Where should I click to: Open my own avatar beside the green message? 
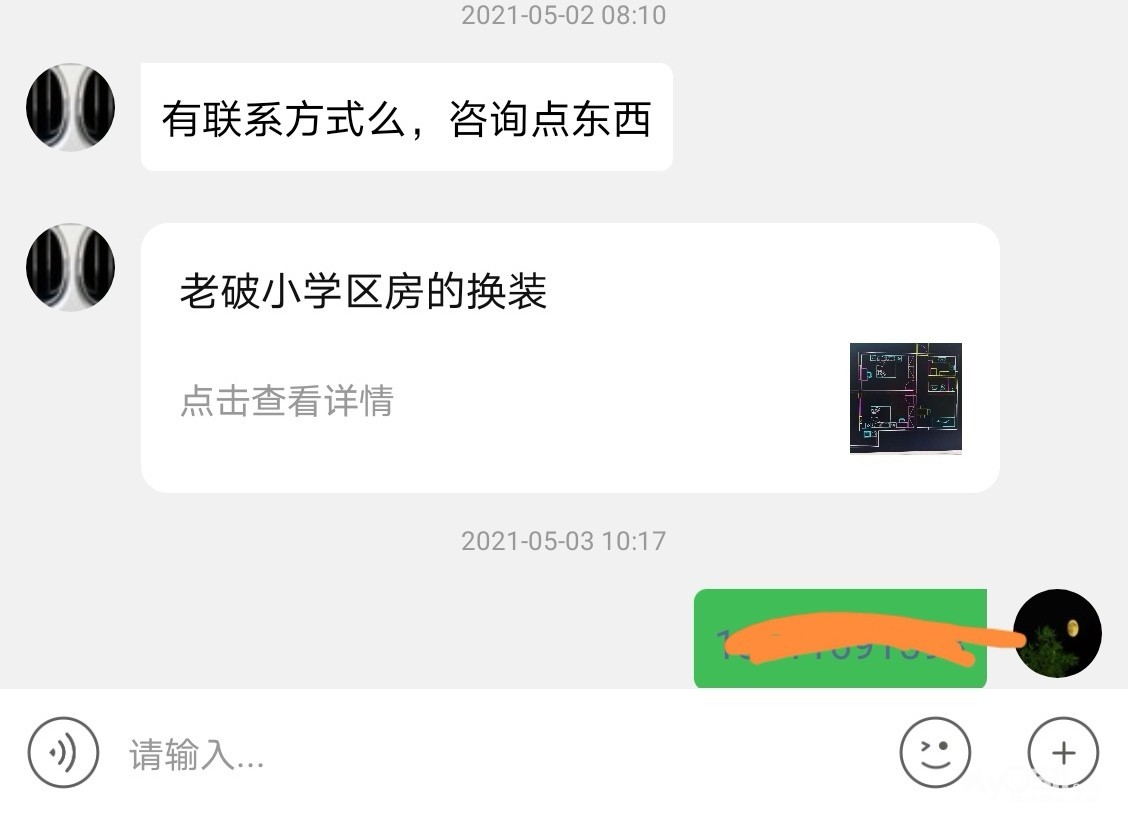click(1057, 633)
